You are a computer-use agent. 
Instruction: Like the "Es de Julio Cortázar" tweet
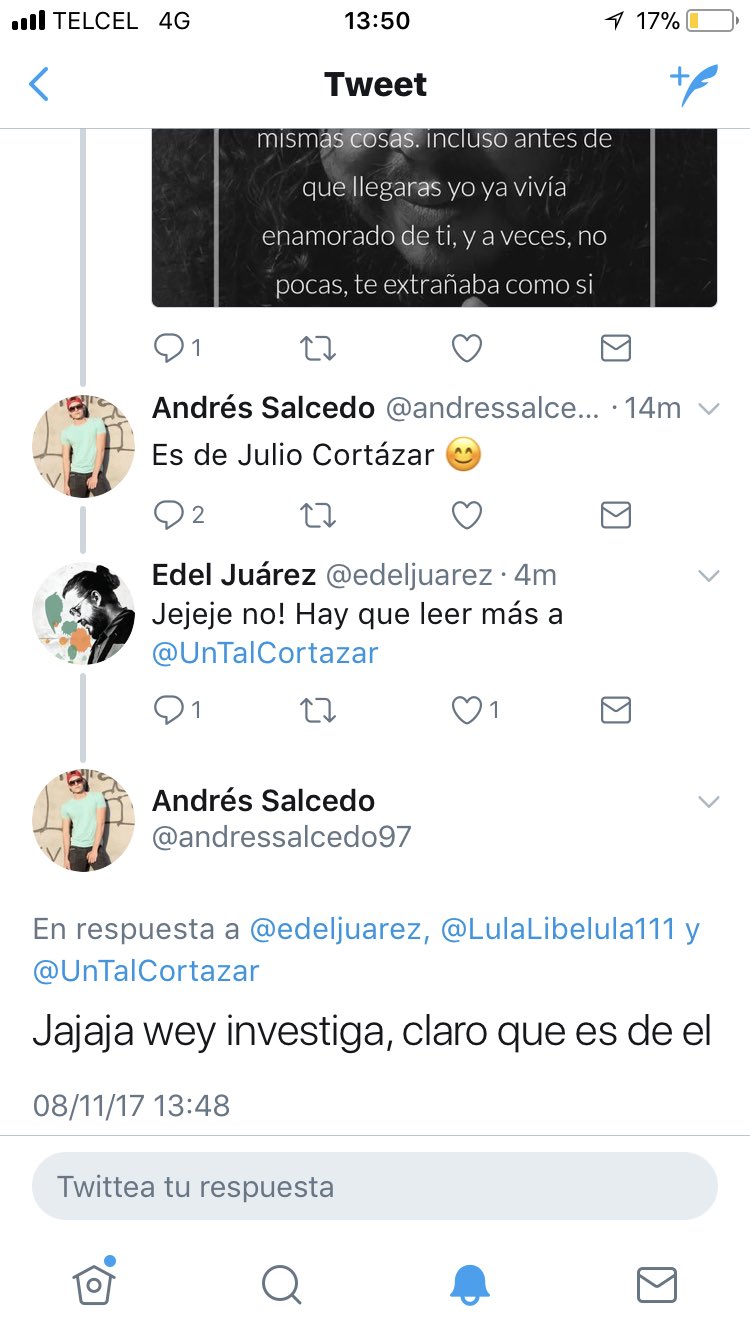point(466,515)
